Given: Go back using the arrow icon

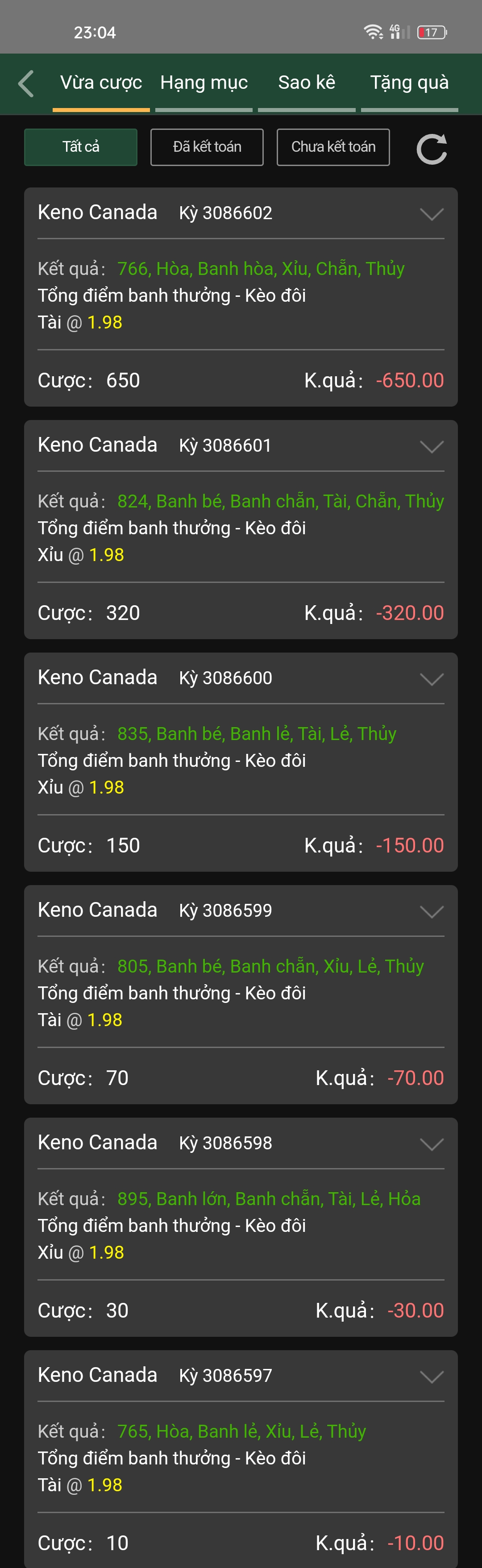Looking at the screenshot, I should point(26,83).
